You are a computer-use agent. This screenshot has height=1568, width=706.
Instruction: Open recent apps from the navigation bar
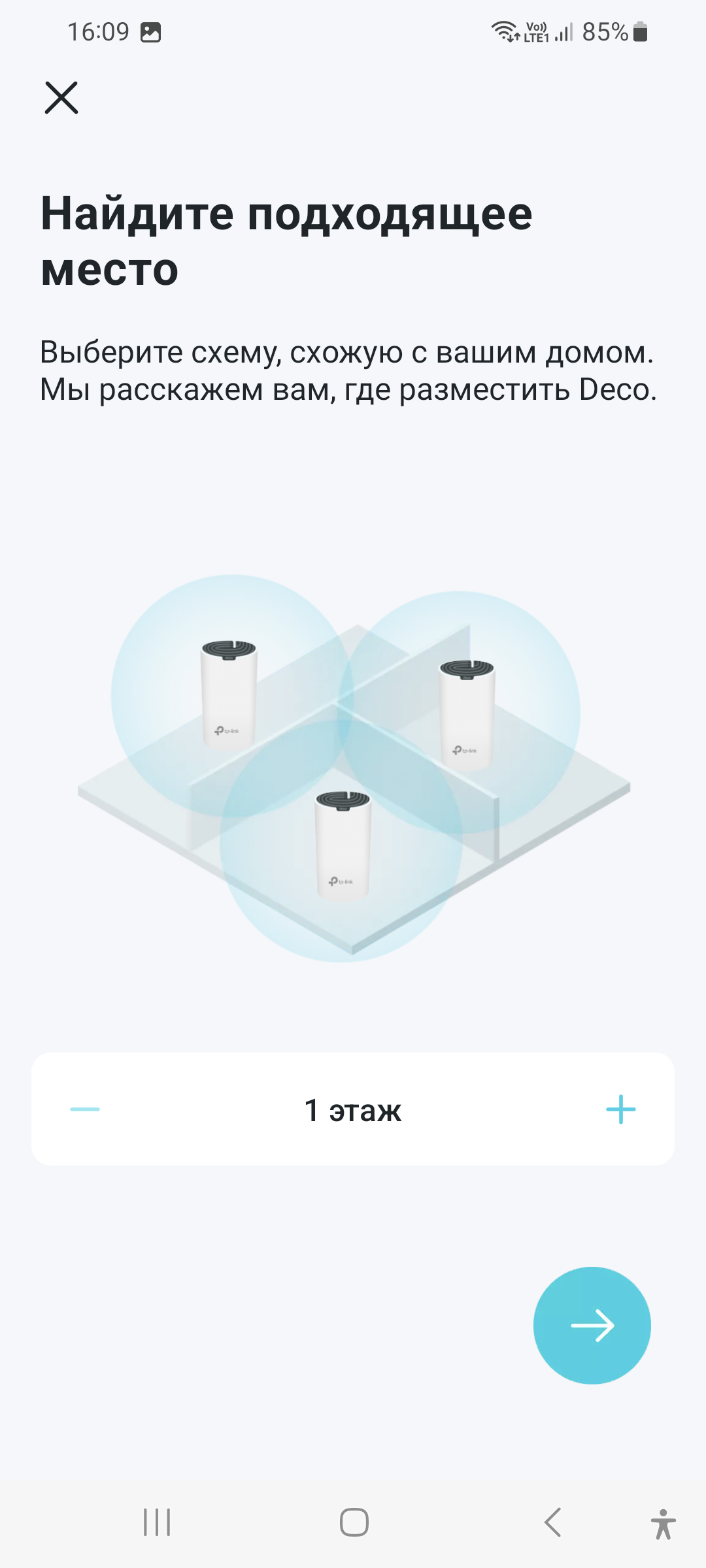157,1522
